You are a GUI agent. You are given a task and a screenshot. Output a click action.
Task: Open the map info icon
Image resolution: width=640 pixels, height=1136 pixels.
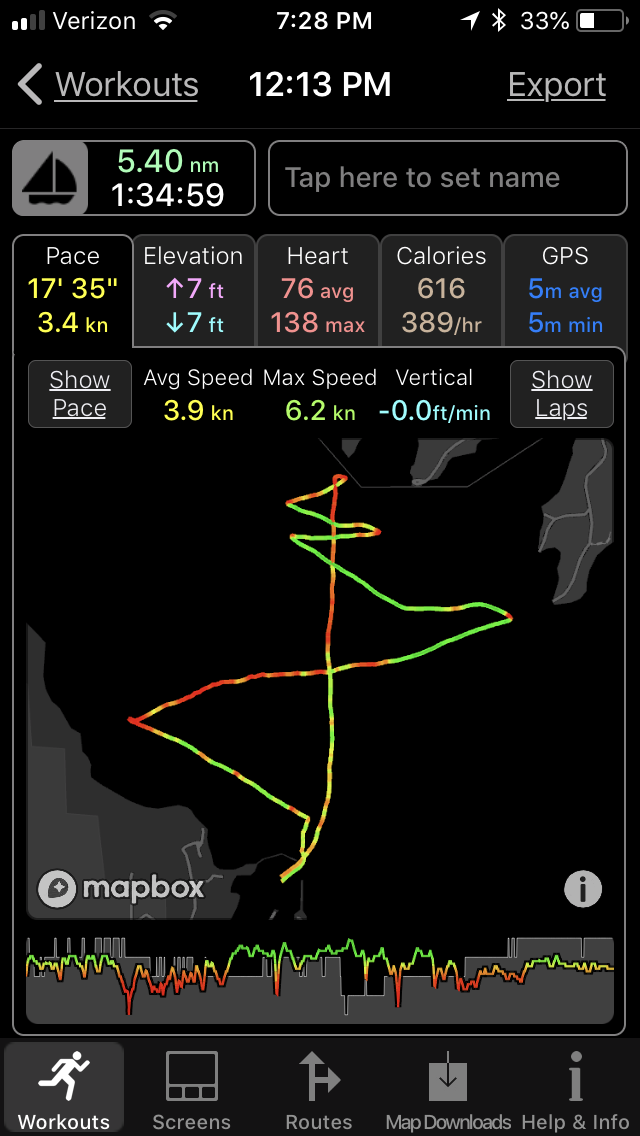point(583,888)
